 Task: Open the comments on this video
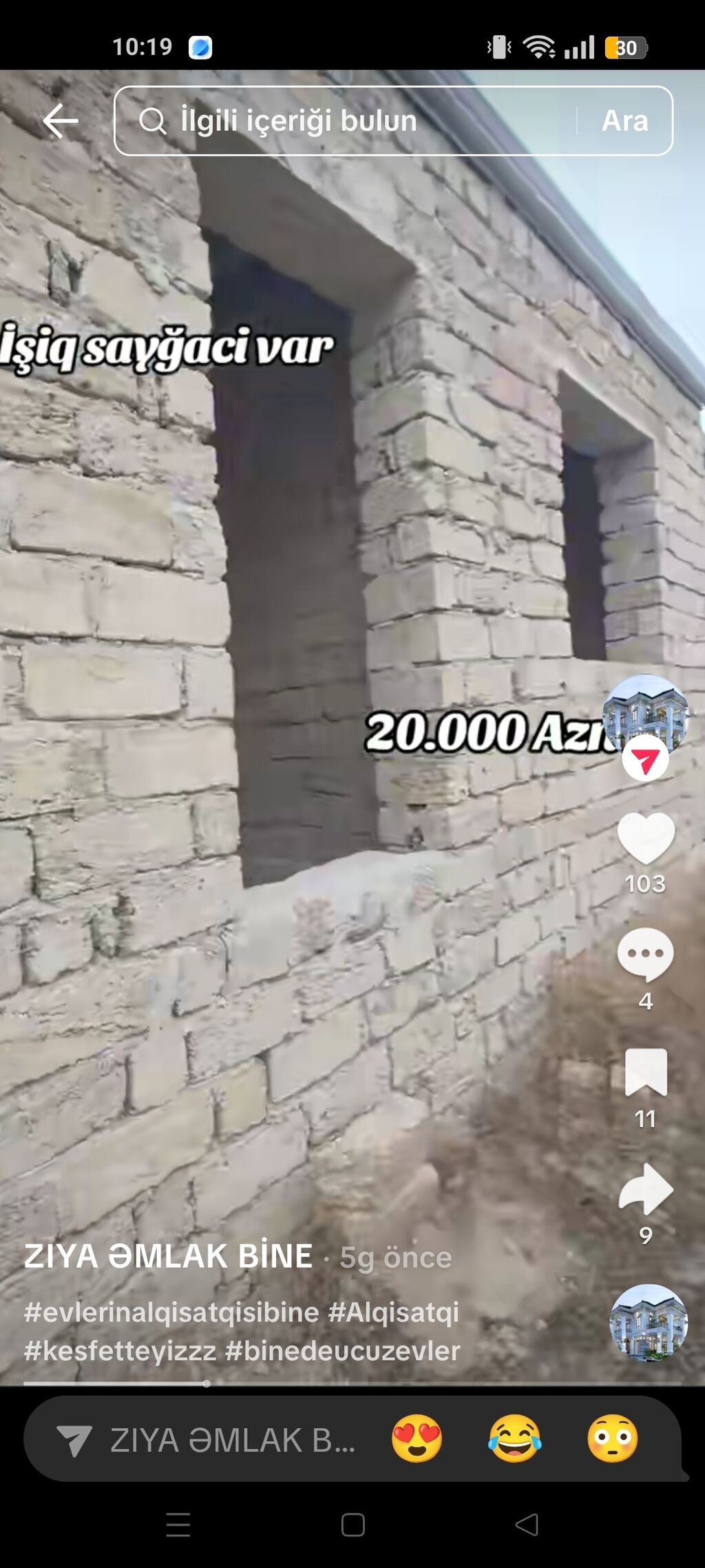[x=645, y=954]
